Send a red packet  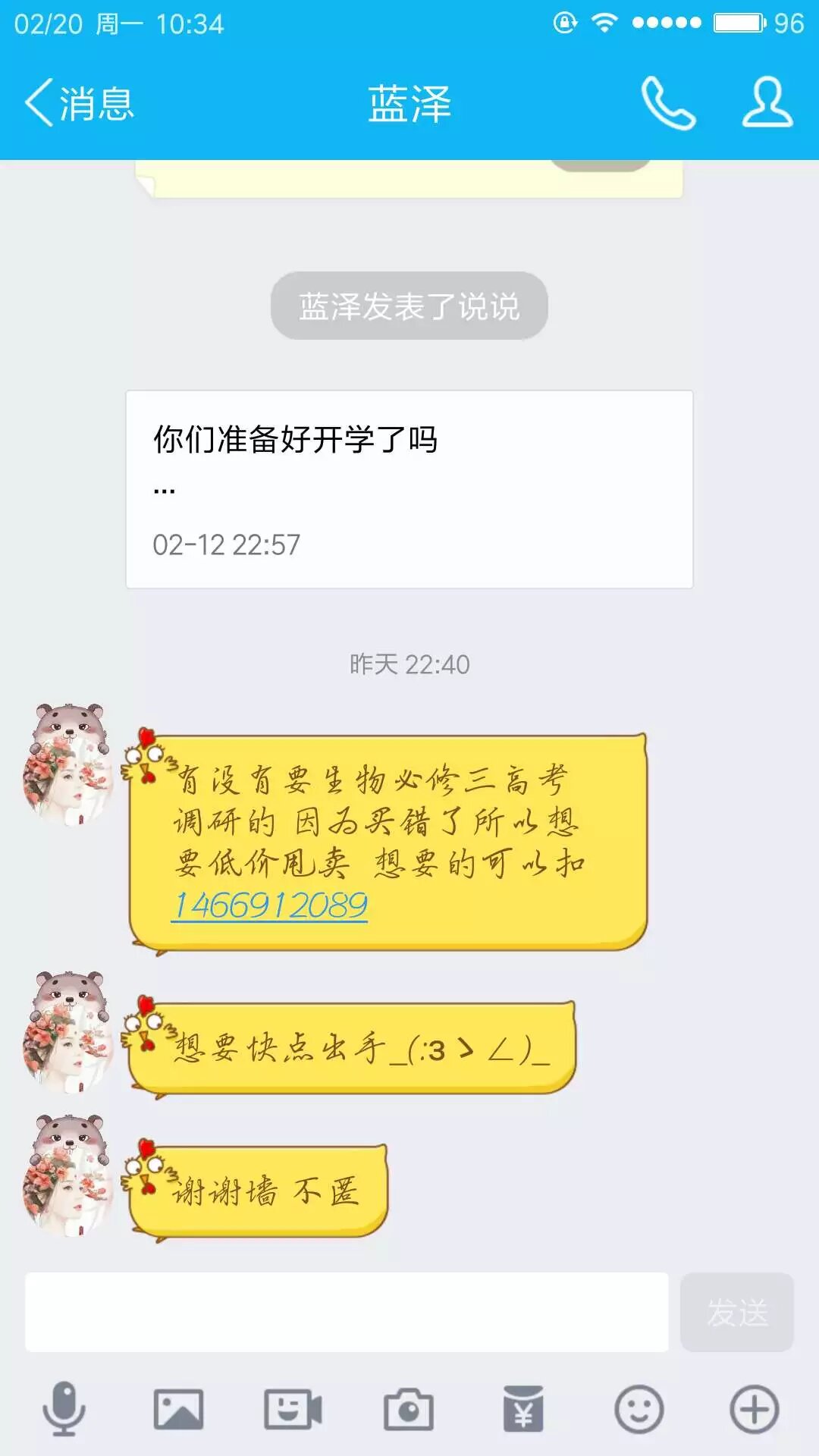point(523,1409)
